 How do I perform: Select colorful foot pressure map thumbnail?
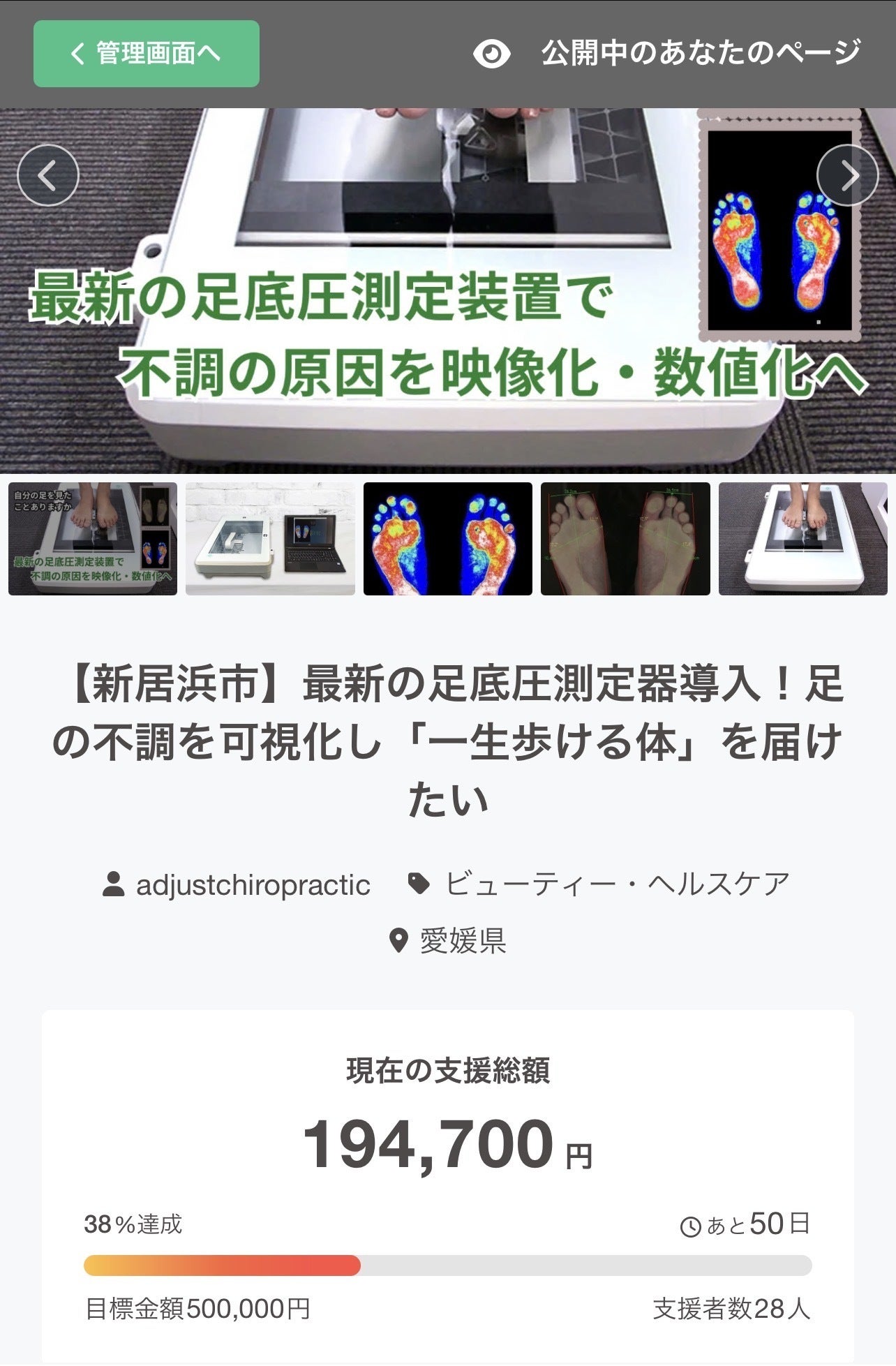(x=447, y=538)
